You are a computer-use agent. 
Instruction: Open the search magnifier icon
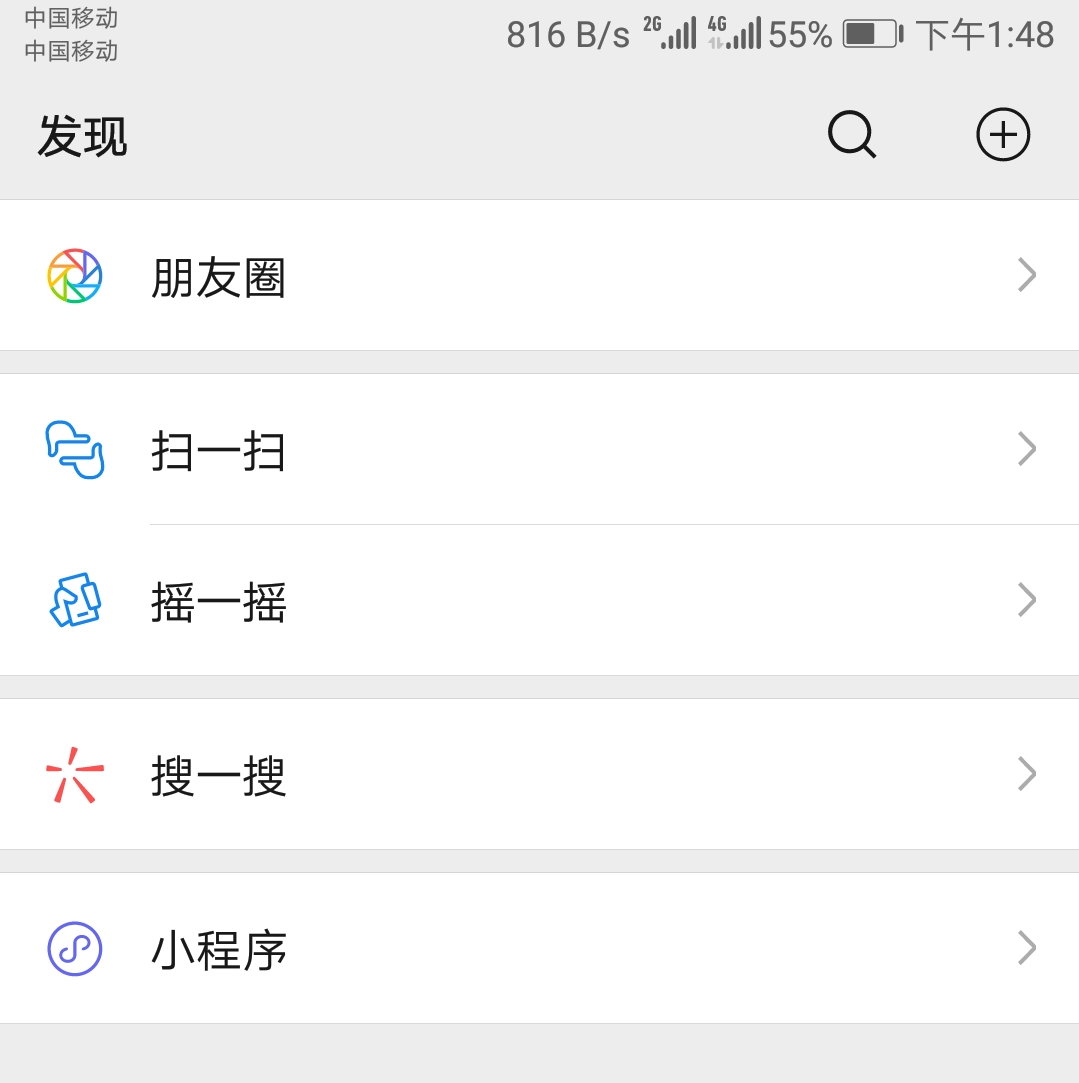click(x=852, y=135)
